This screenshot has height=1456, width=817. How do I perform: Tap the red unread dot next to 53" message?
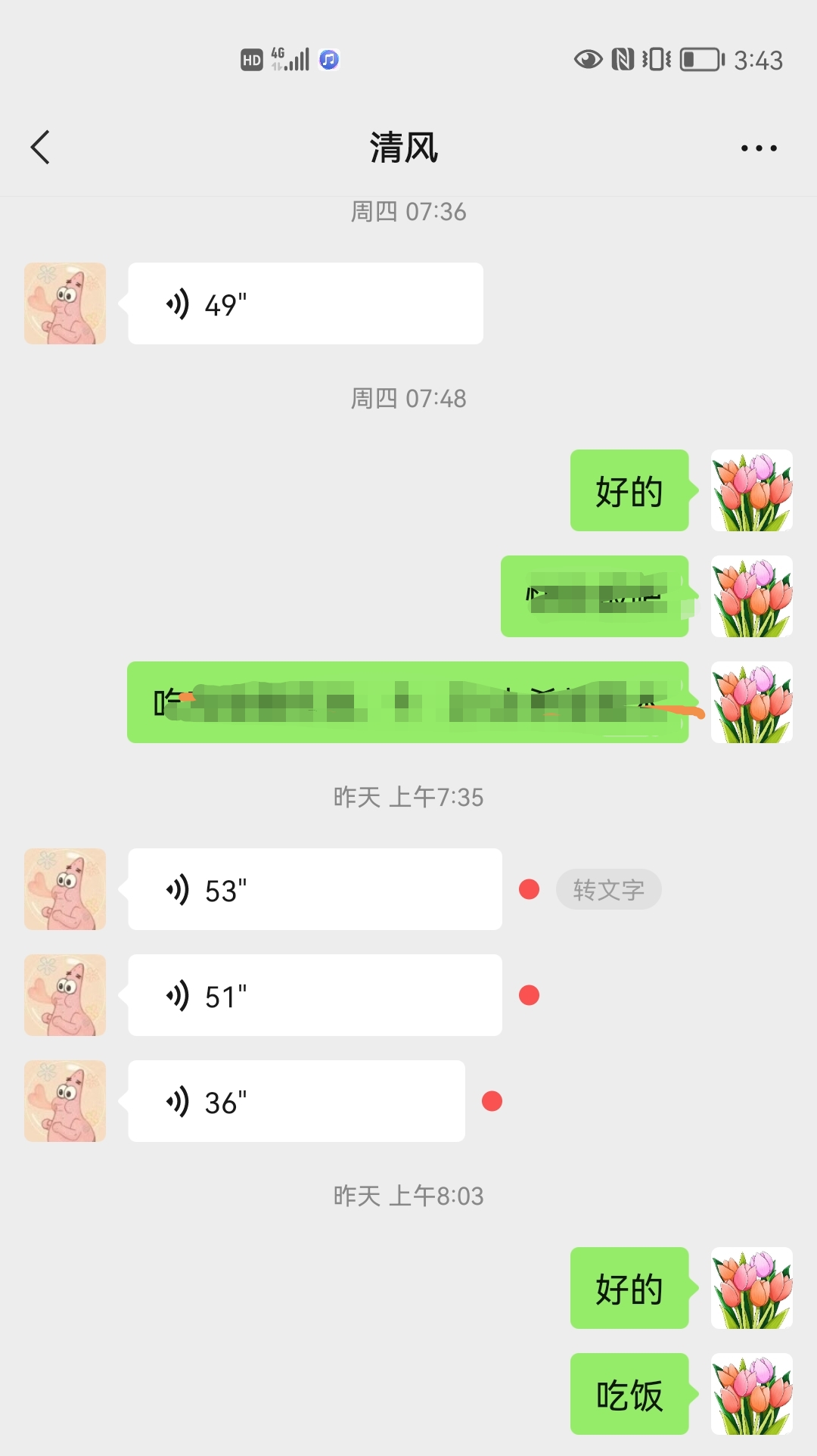pos(530,889)
